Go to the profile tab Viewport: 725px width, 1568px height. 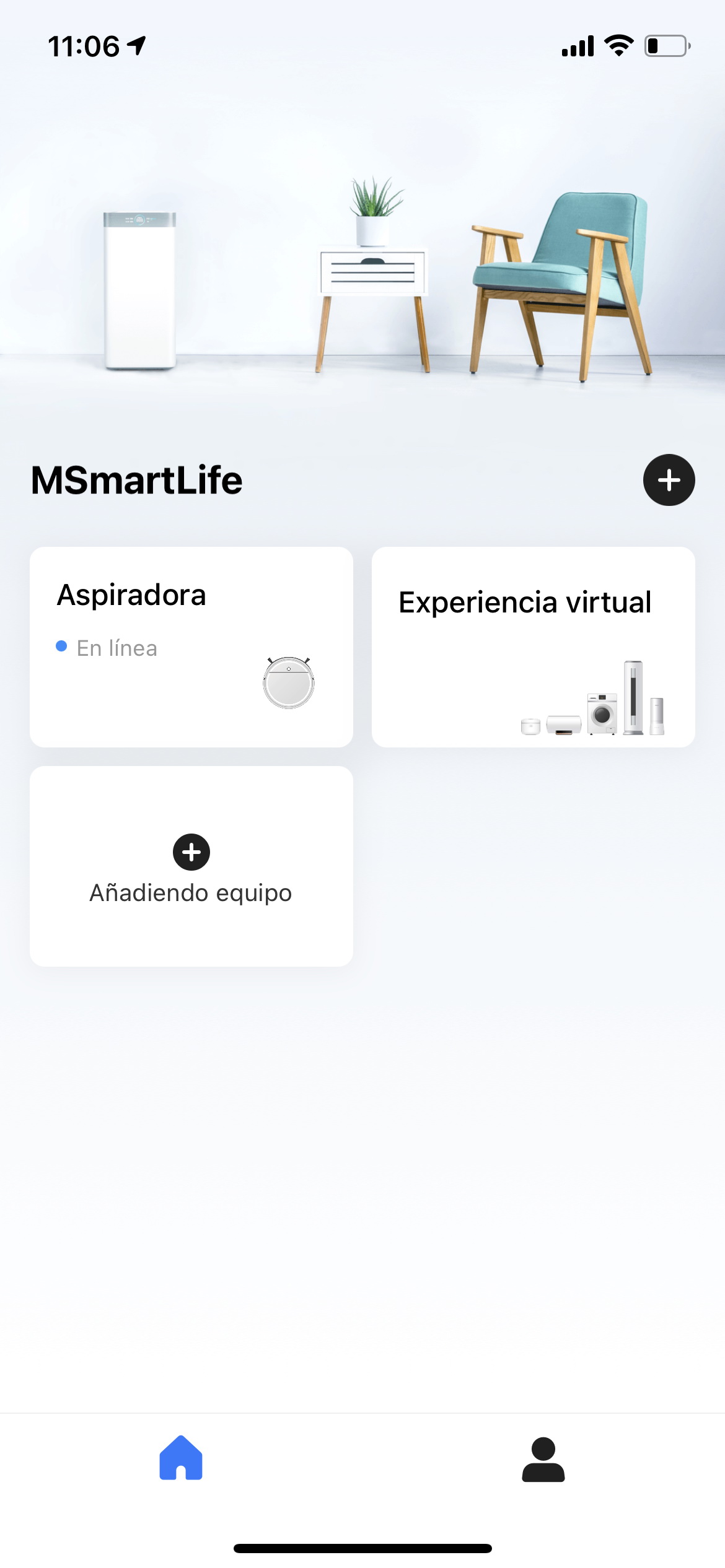coord(543,1459)
